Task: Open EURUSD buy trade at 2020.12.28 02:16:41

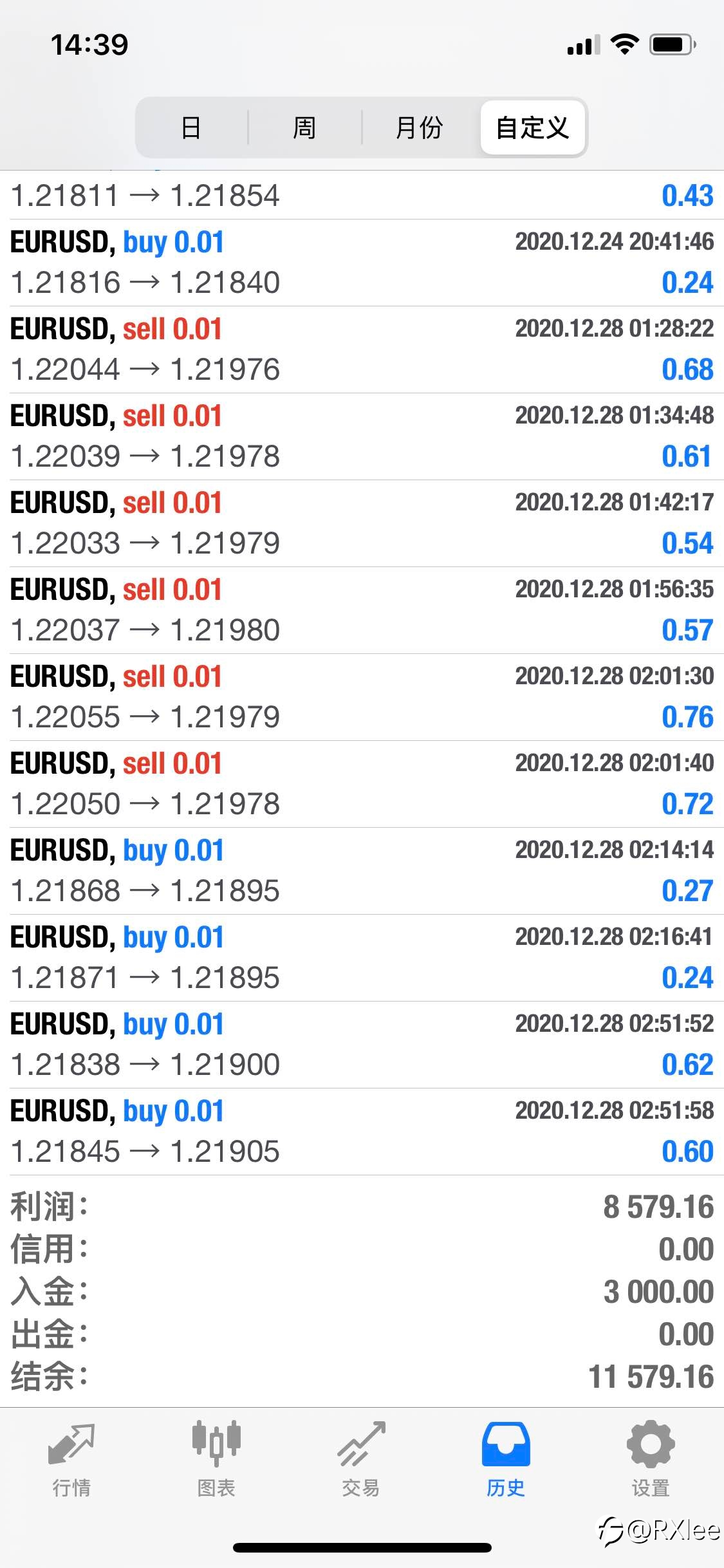Action: pyautogui.click(x=362, y=958)
